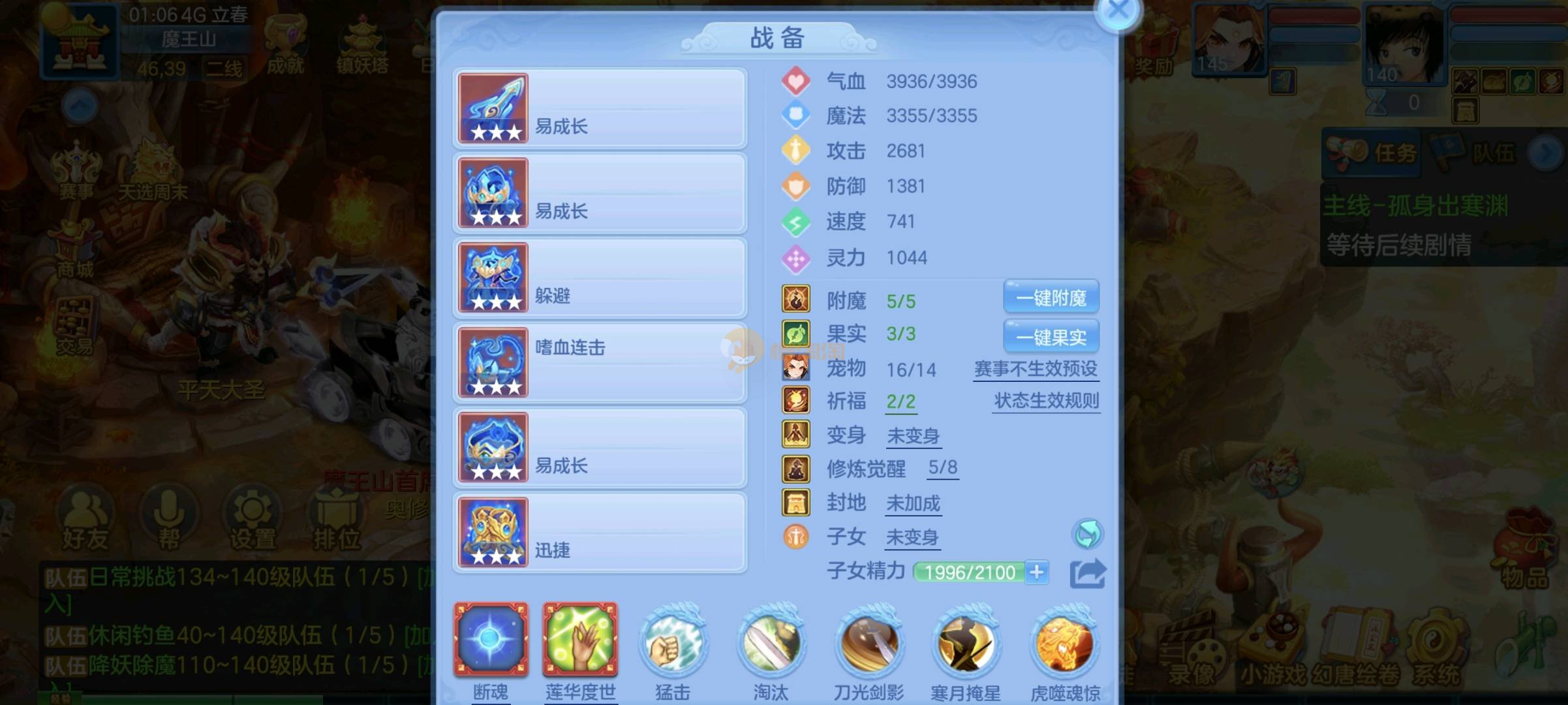
Task: Tap the 未变身 link beside 子女
Action: pos(912,538)
